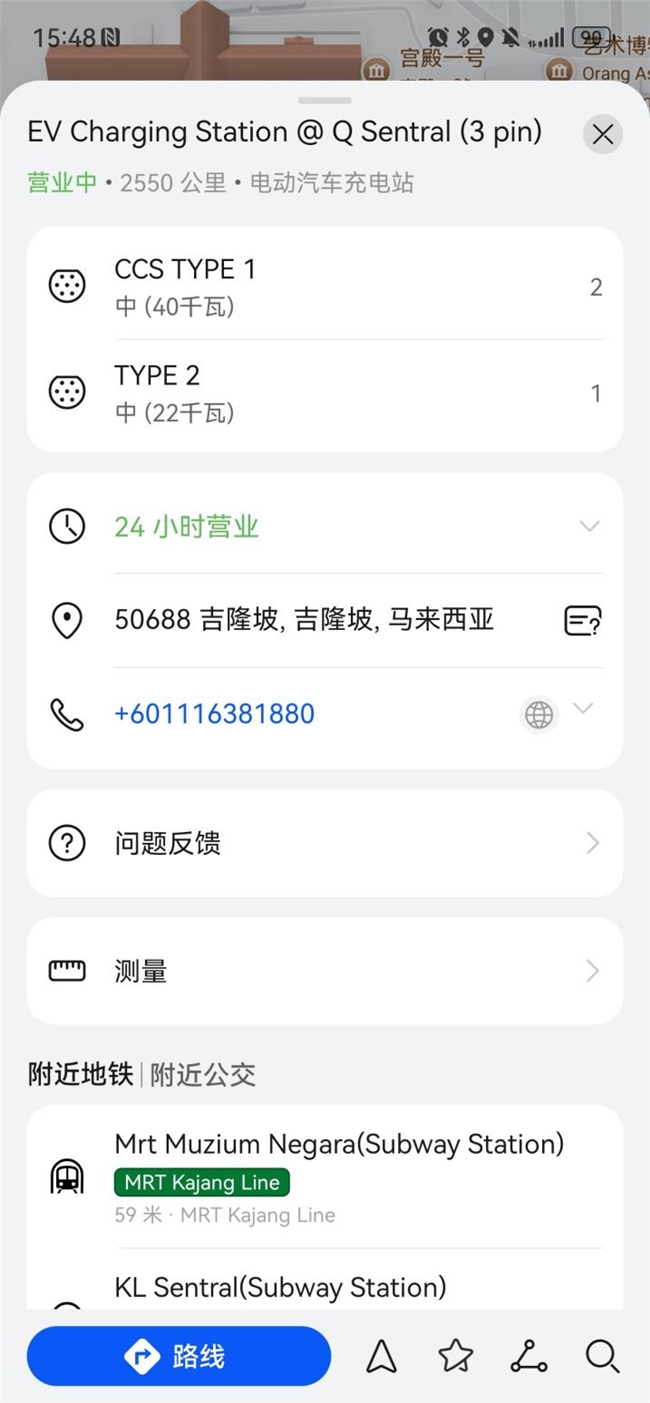Open the station website globe icon
650x1403 pixels.
click(x=539, y=715)
